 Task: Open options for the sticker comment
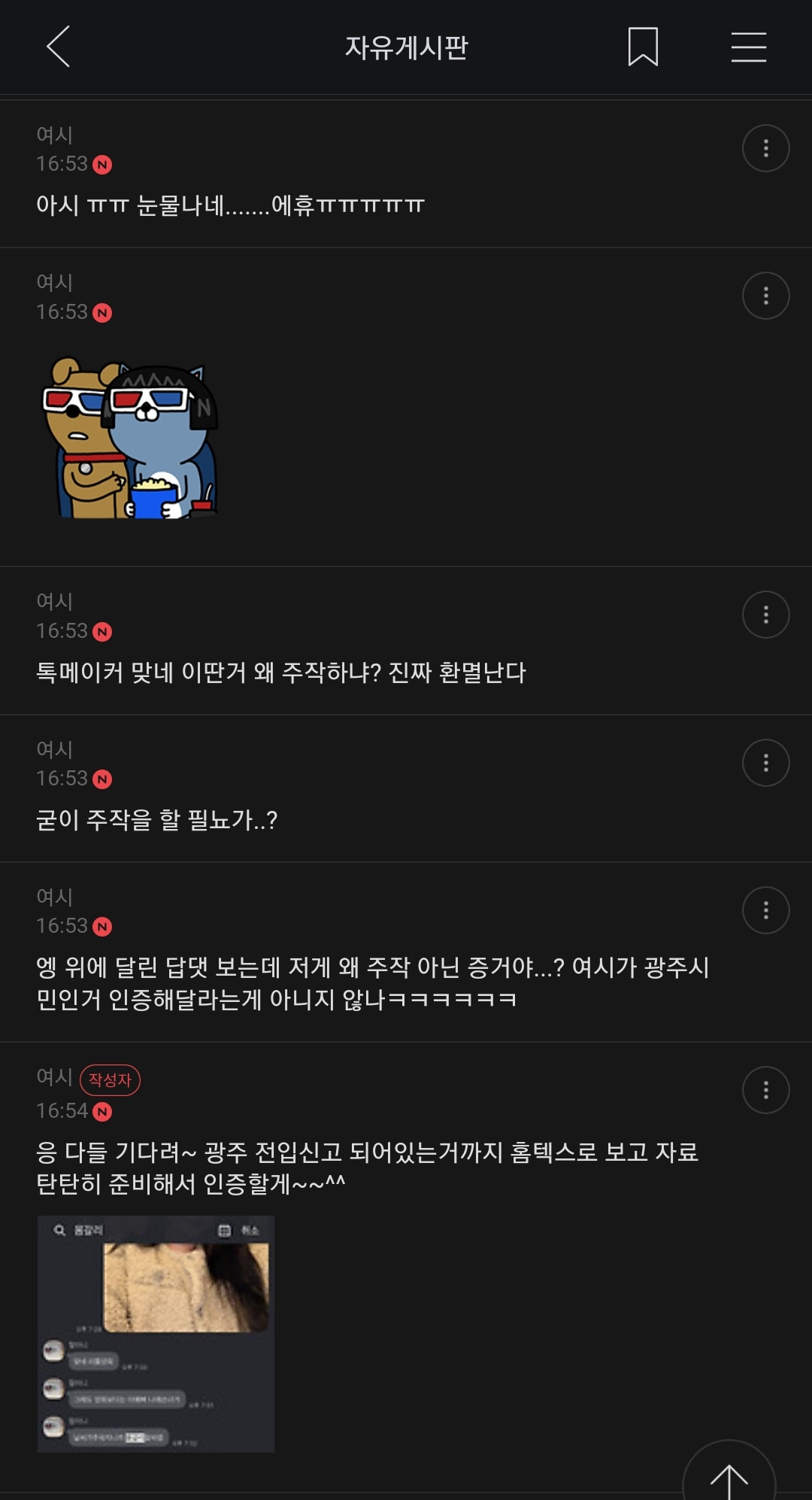click(765, 296)
